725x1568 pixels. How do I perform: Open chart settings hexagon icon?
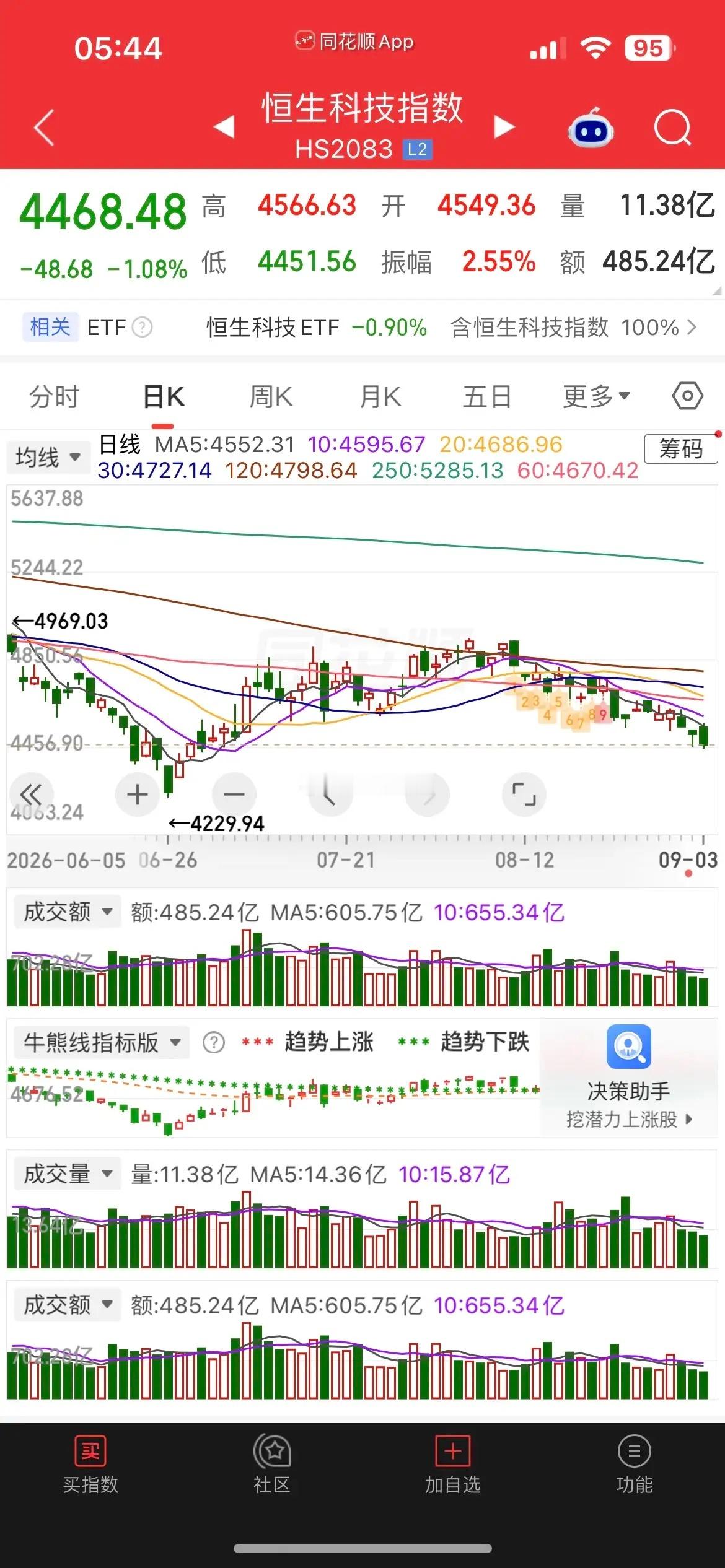pos(688,396)
